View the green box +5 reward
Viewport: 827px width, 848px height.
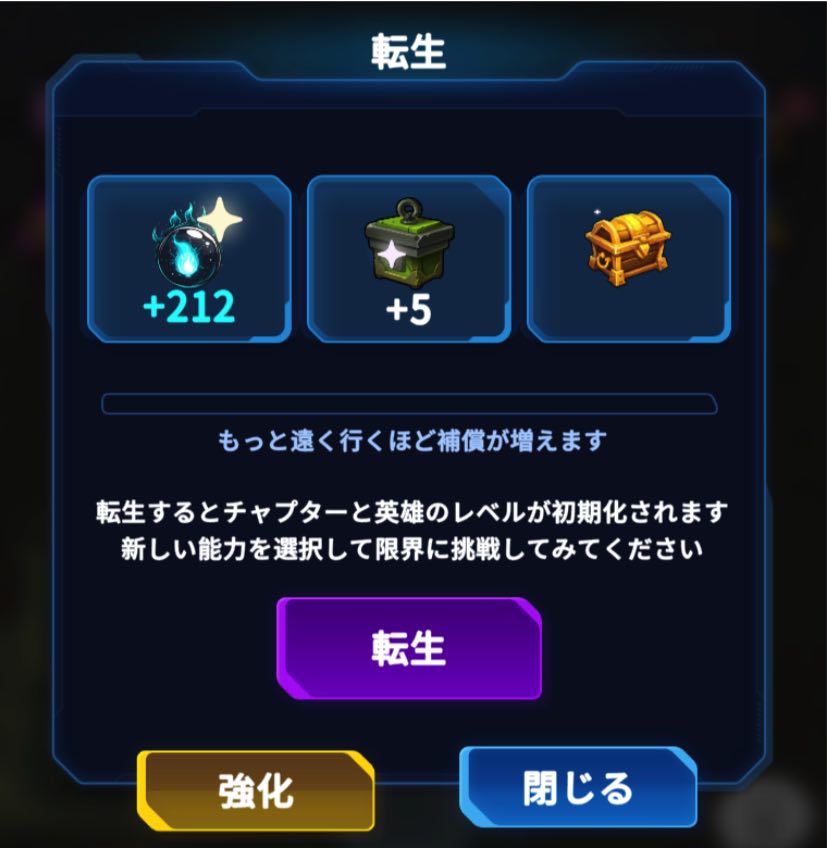point(408,259)
